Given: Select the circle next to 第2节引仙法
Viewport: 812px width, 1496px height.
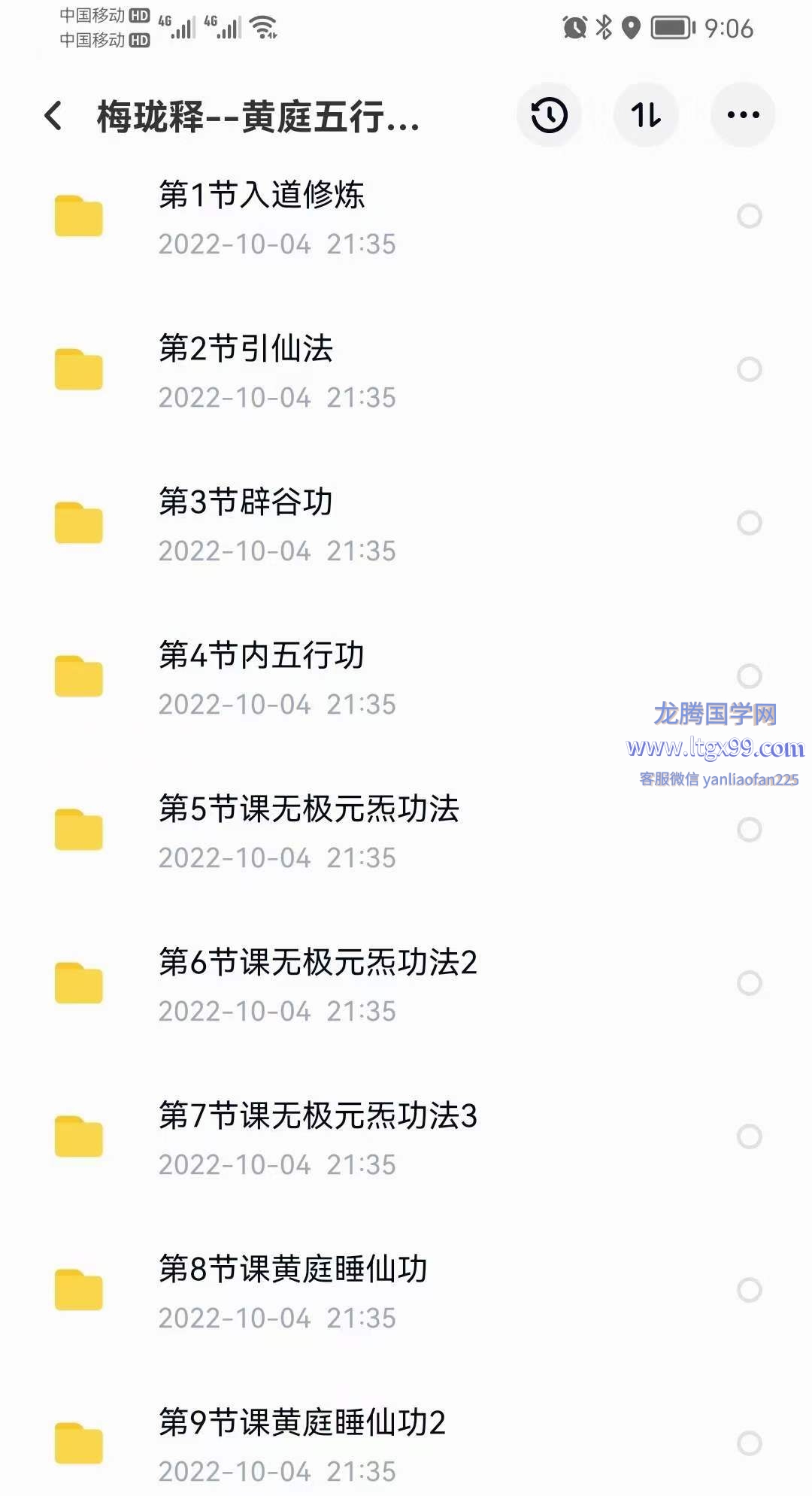Looking at the screenshot, I should [749, 369].
